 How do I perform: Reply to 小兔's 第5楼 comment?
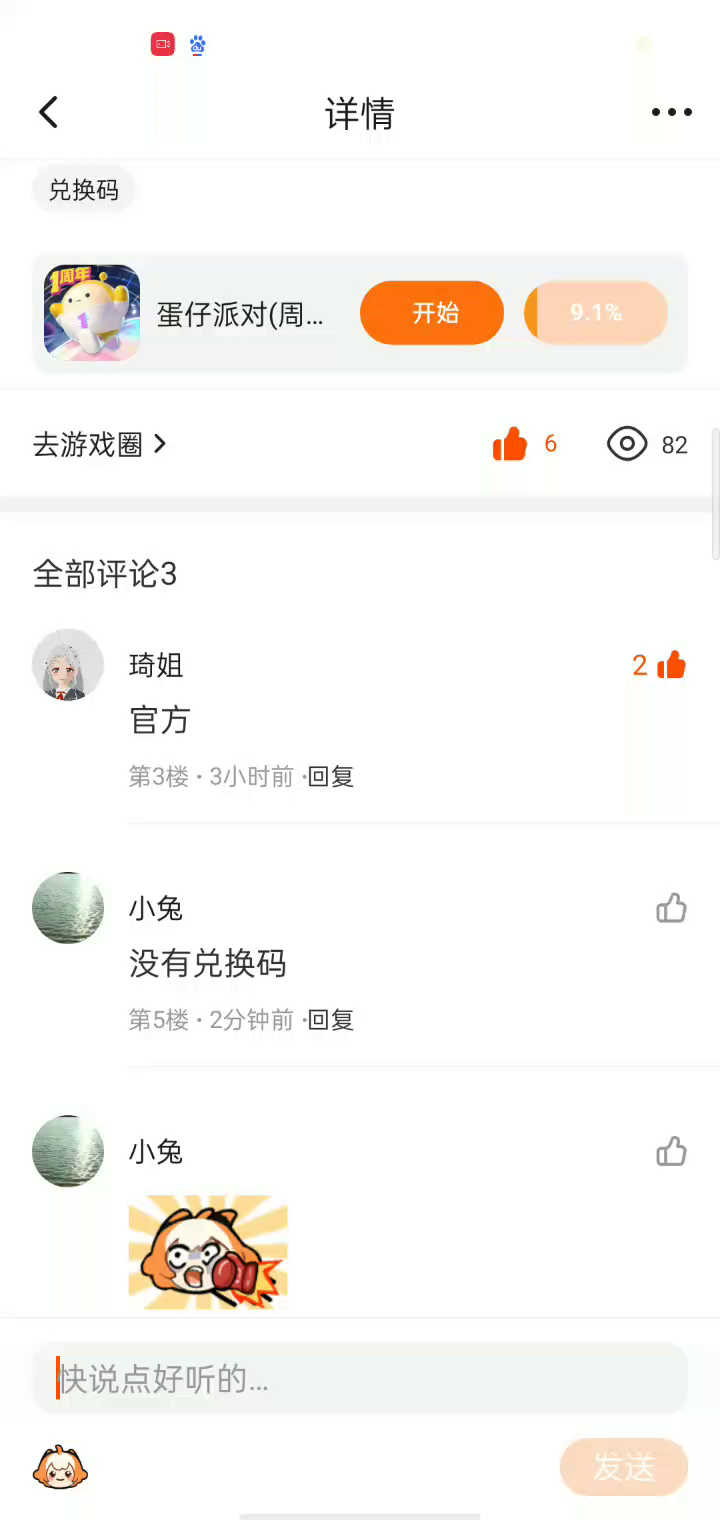(x=331, y=1020)
